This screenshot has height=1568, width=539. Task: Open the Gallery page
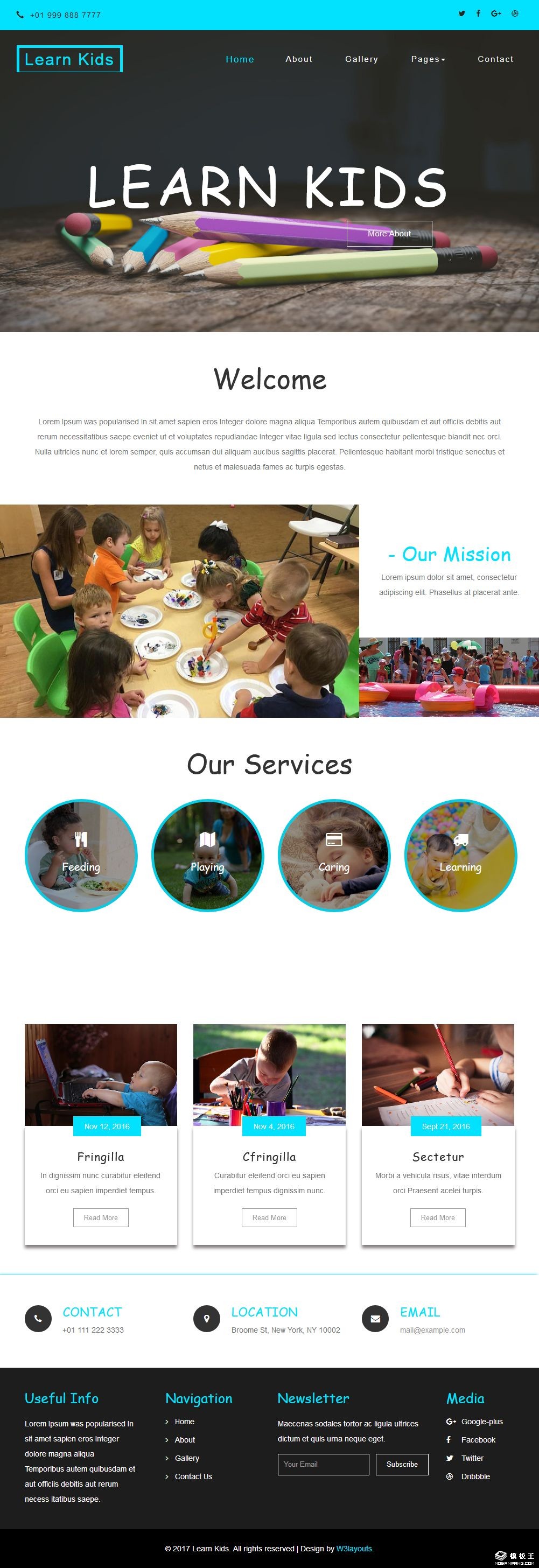point(361,59)
